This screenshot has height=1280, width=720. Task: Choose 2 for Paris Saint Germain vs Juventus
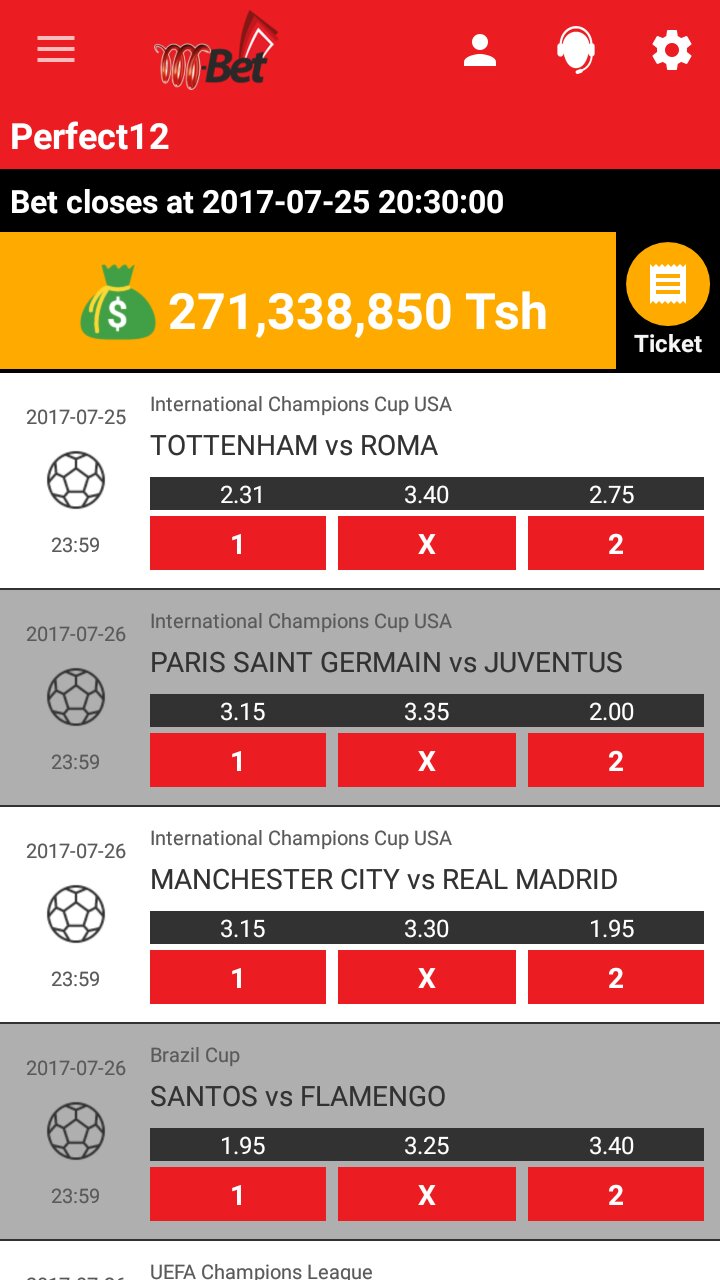[616, 760]
